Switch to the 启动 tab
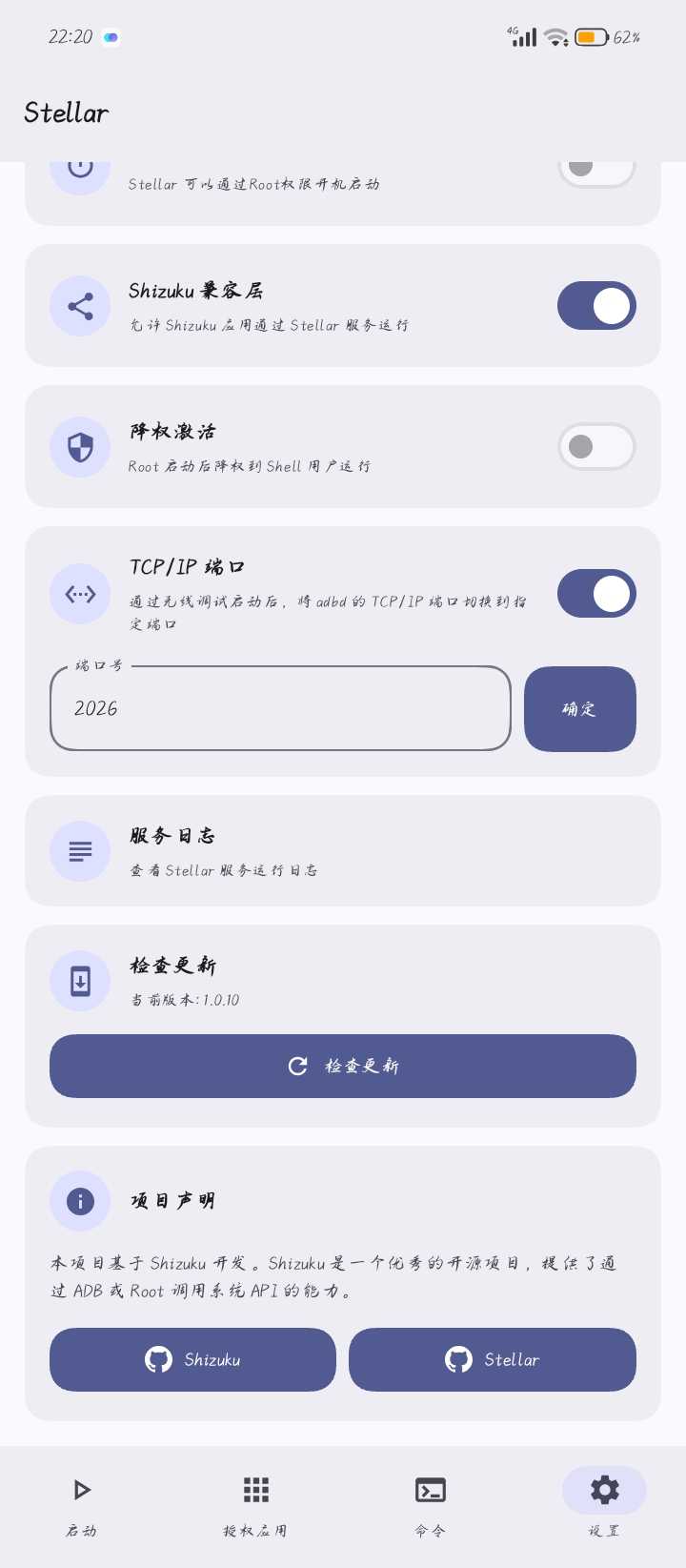 click(x=82, y=1504)
